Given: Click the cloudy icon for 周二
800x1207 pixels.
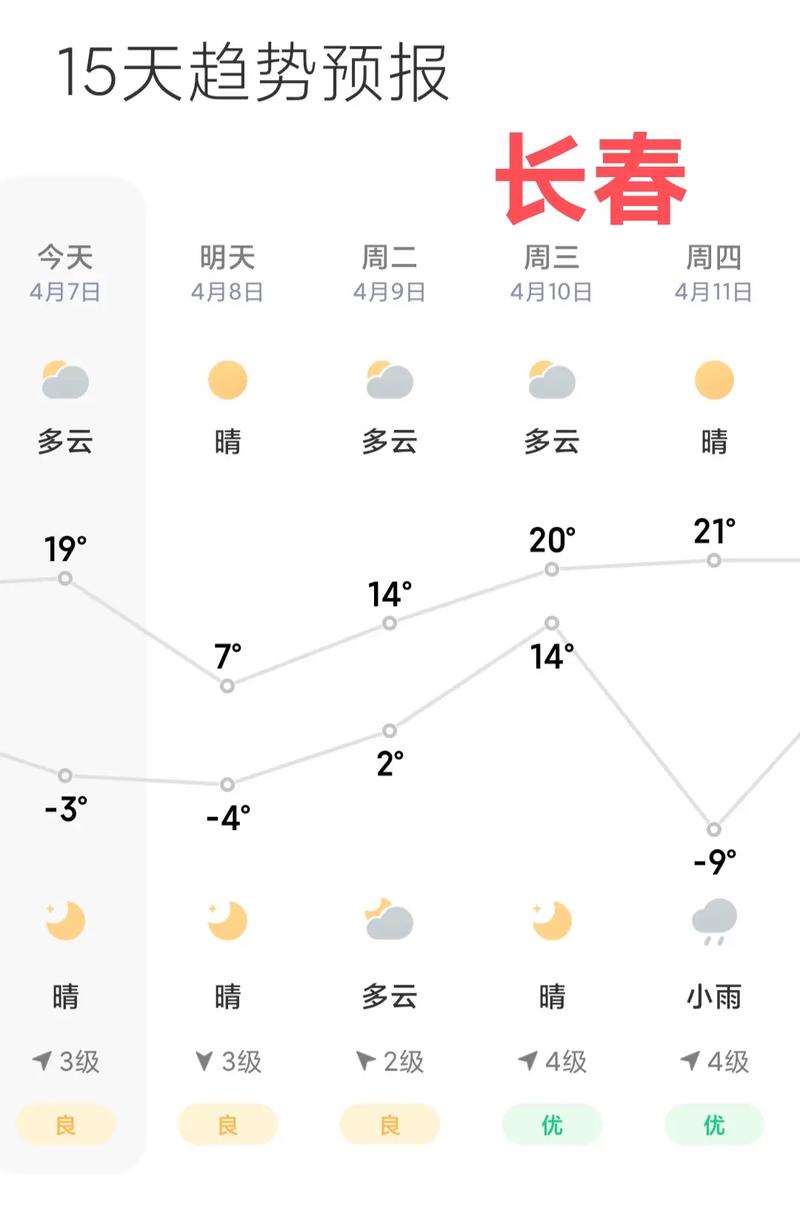Looking at the screenshot, I should click(x=390, y=381).
